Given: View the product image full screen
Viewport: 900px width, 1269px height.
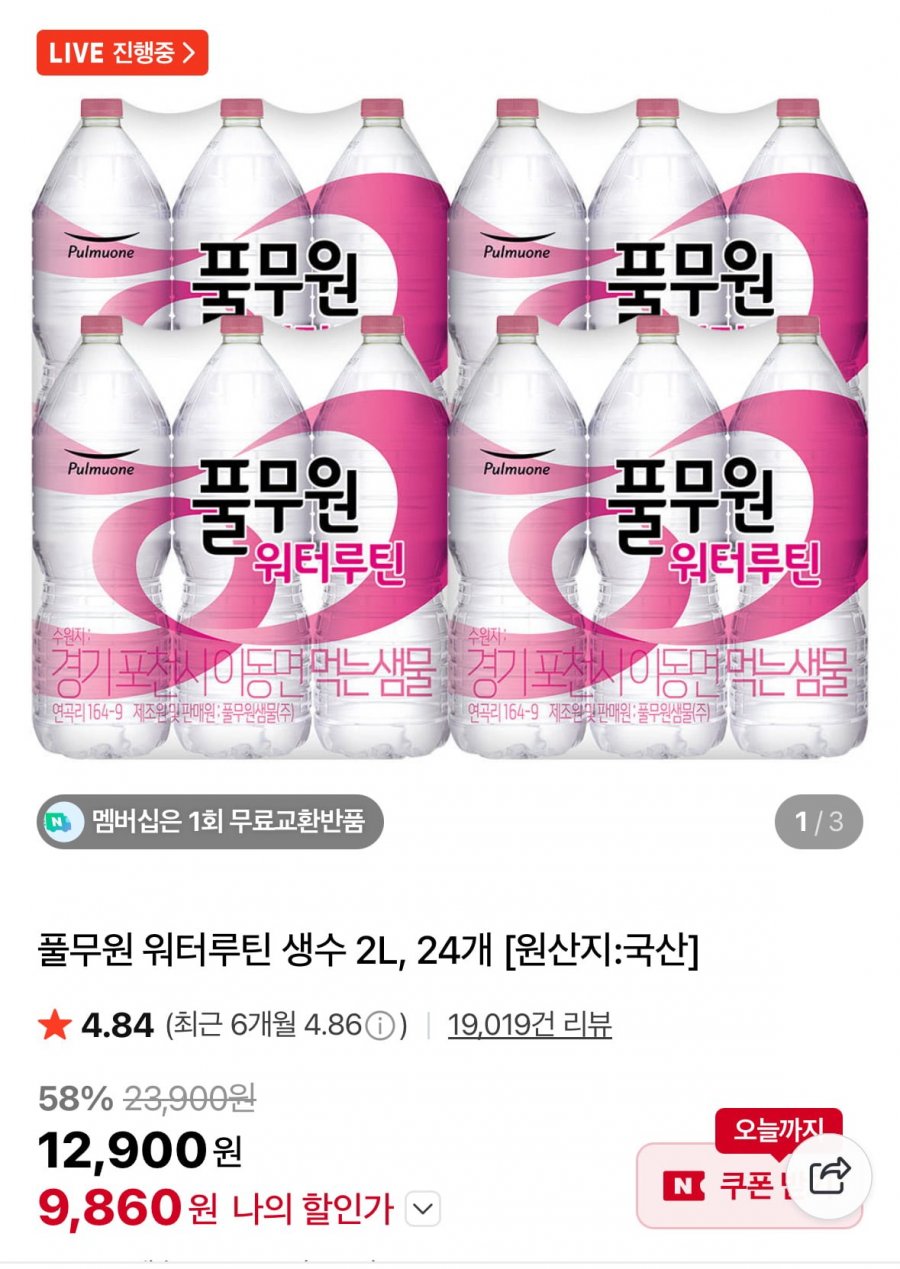Looking at the screenshot, I should (450, 430).
